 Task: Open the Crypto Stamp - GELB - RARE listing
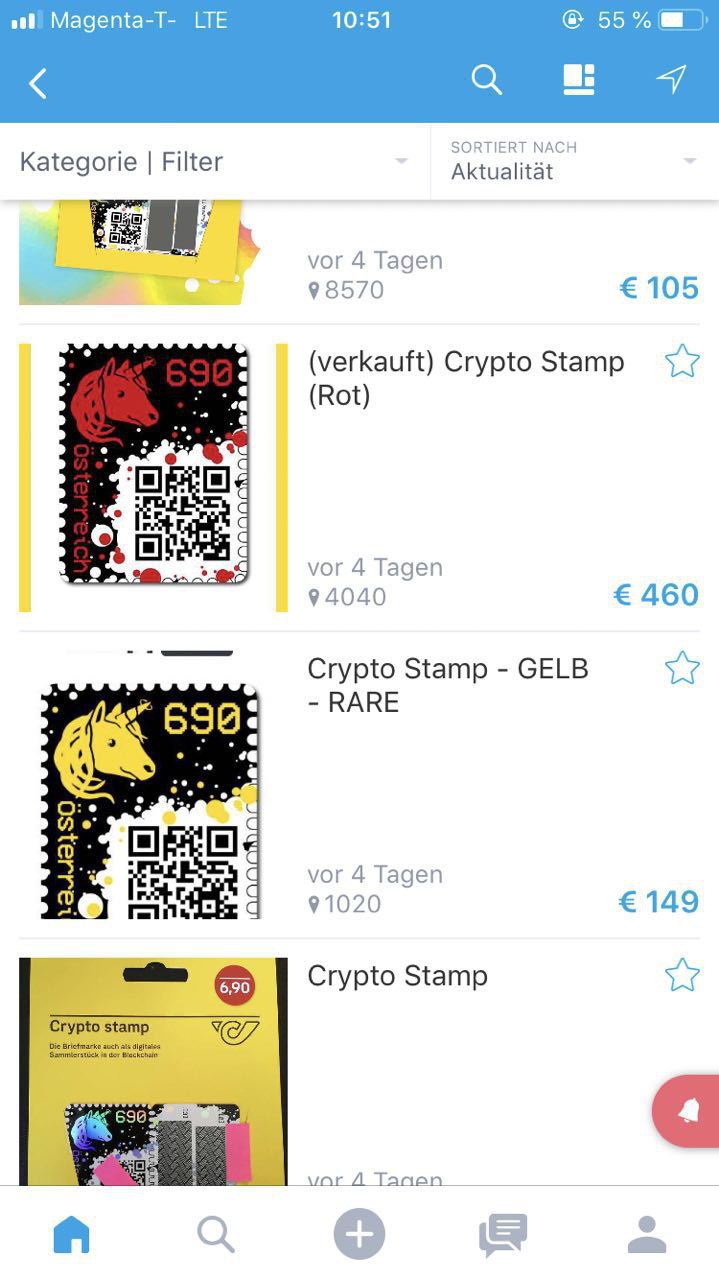coord(448,685)
